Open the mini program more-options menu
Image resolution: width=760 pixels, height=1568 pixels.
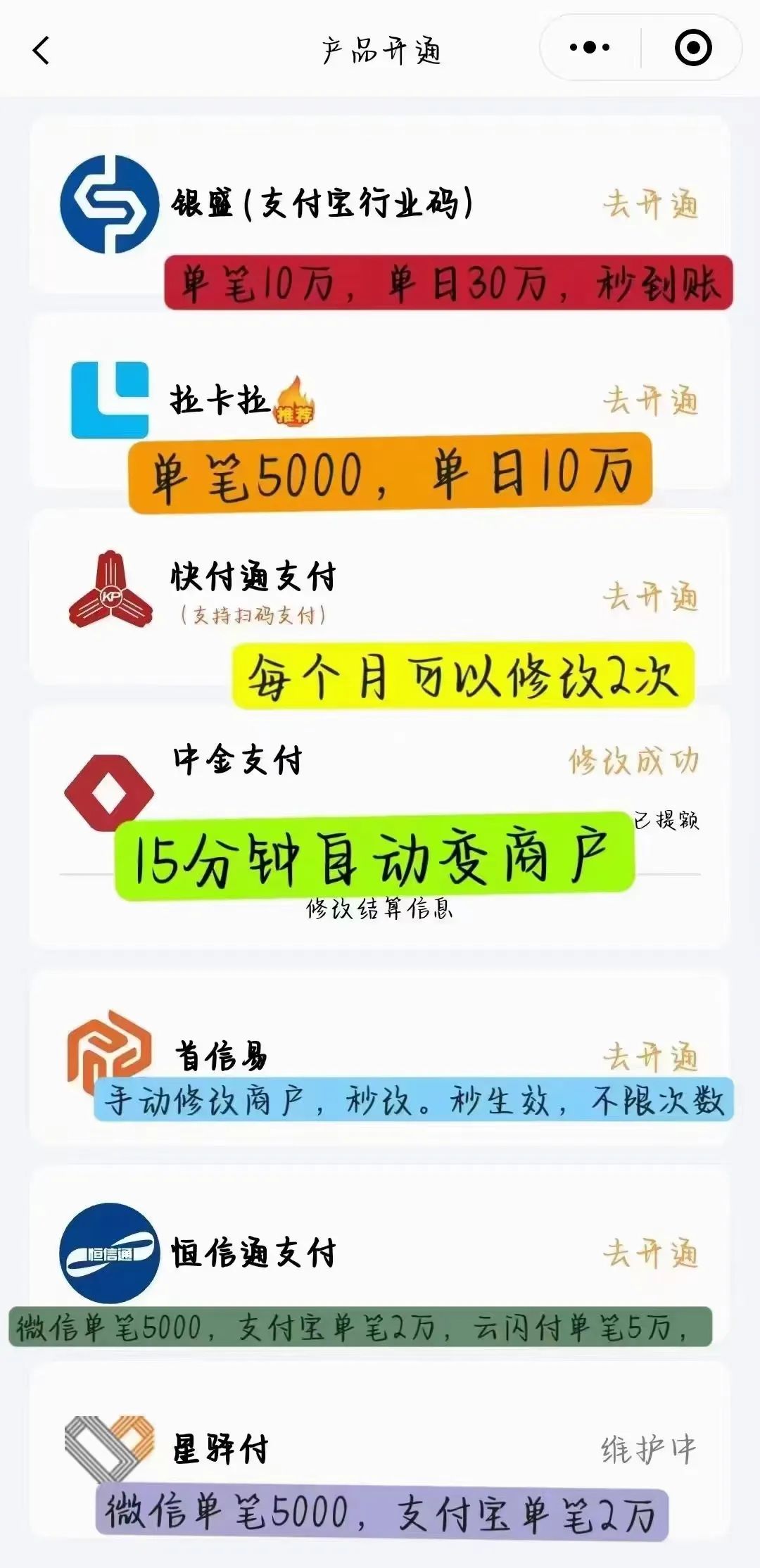590,48
